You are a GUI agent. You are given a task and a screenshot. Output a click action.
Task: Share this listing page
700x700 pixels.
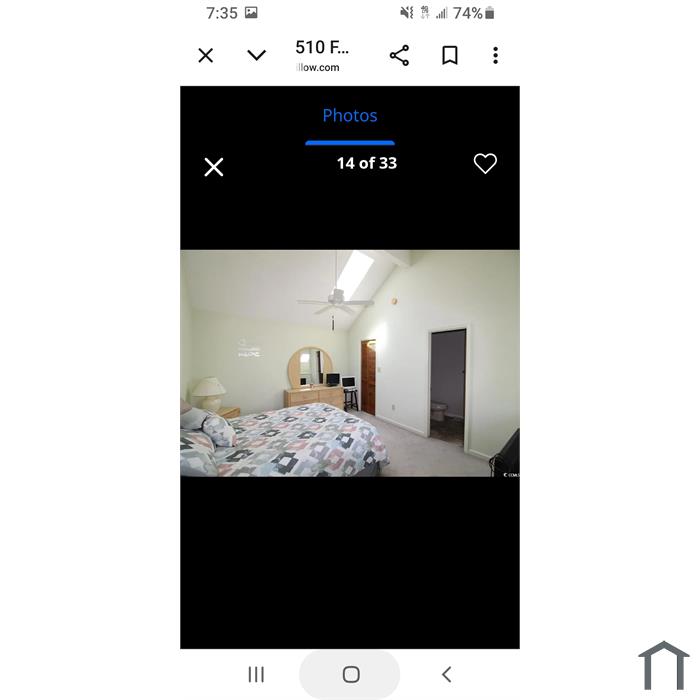pos(399,56)
